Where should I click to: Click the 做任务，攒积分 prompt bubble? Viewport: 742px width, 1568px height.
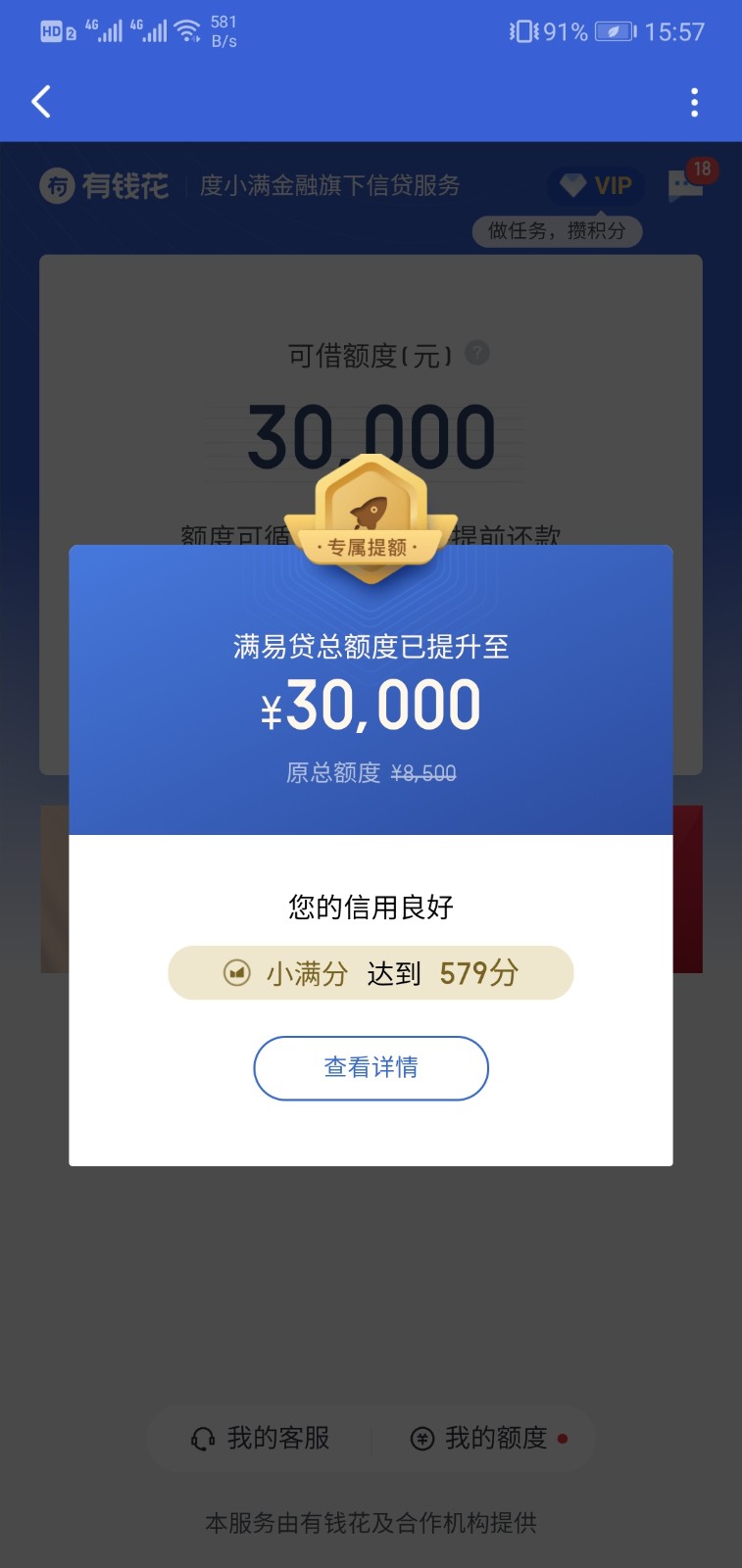click(557, 231)
